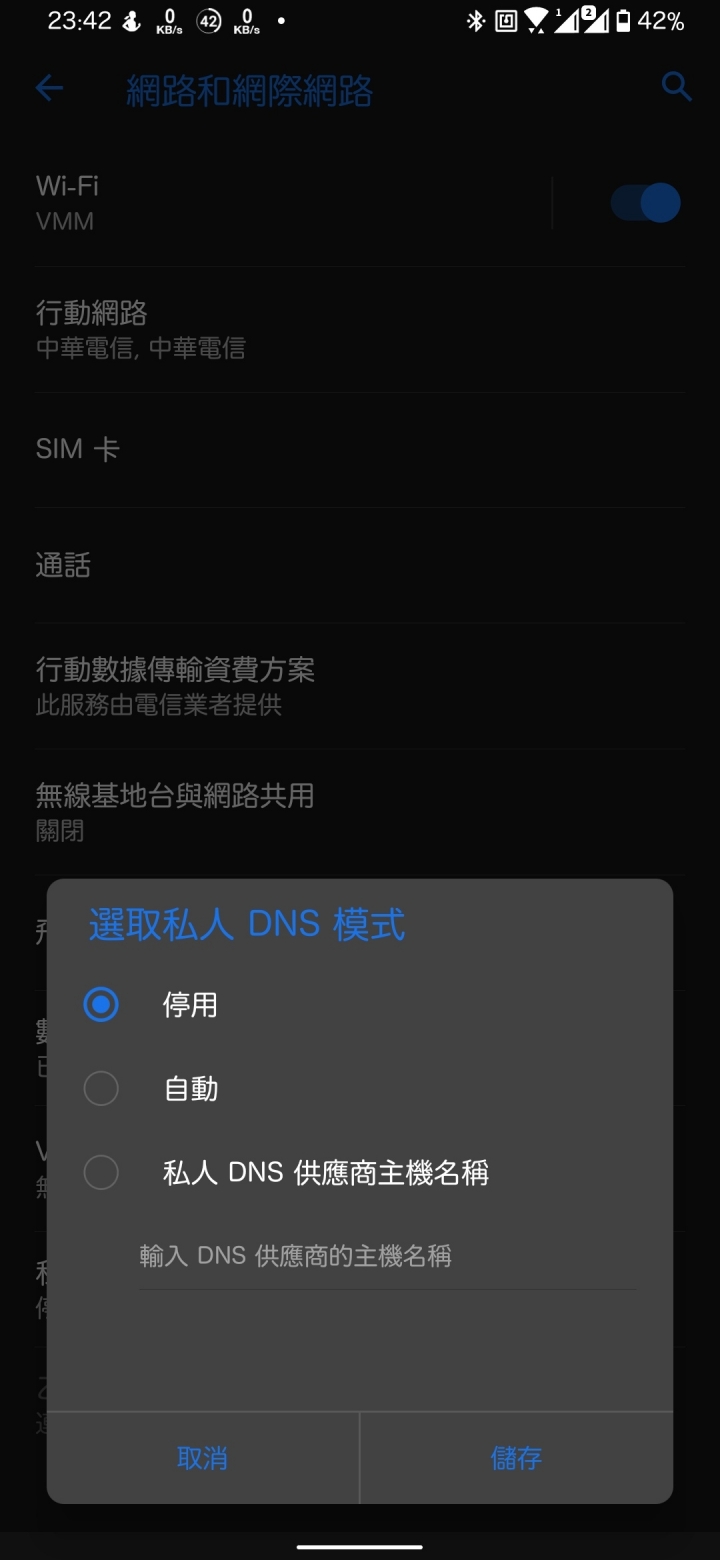Tap the DNS provider hostname field
Image resolution: width=720 pixels, height=1560 pixels.
click(387, 1256)
